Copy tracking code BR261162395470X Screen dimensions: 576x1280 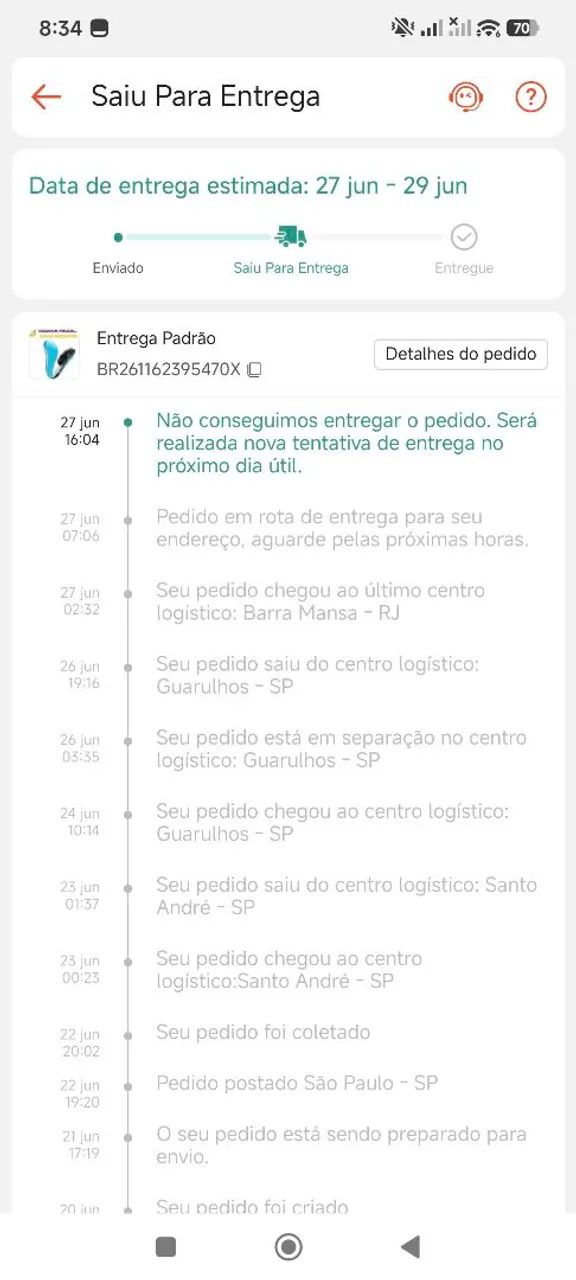click(255, 370)
